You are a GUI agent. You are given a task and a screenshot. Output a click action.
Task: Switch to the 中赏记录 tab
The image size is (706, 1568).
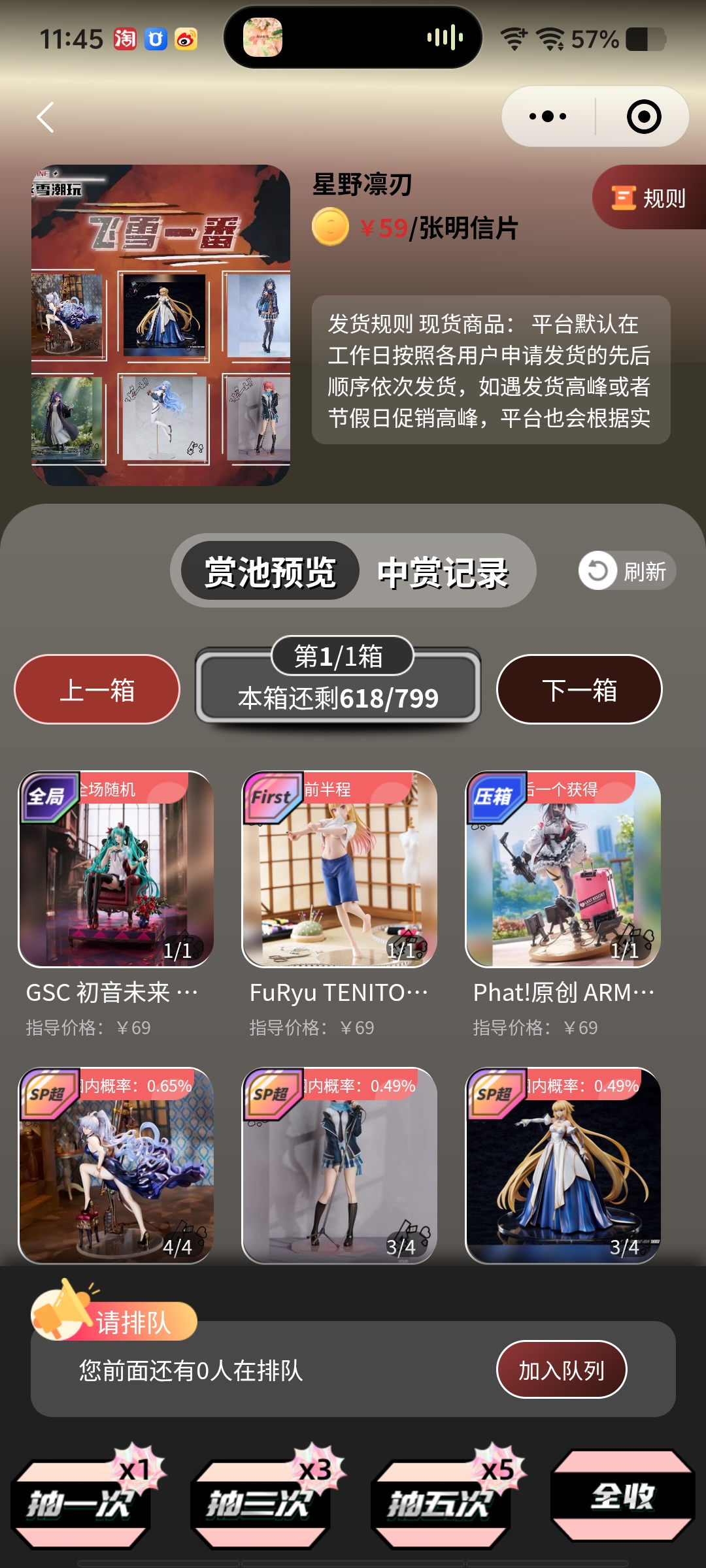tap(443, 572)
